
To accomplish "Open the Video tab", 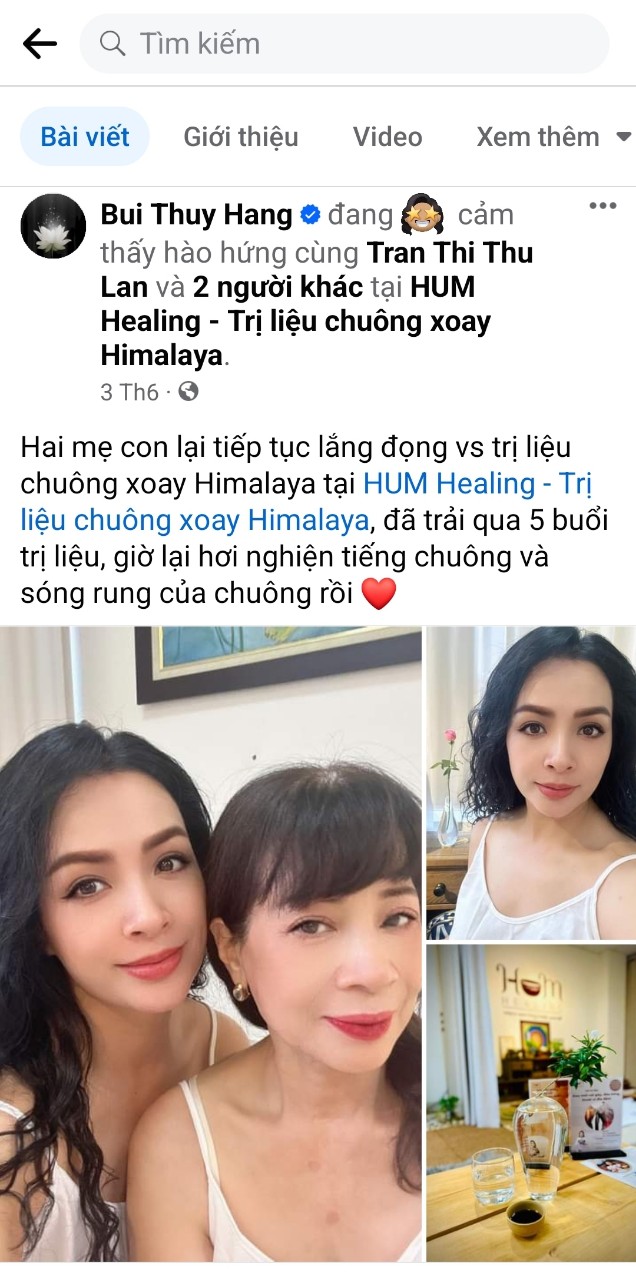I will tap(387, 137).
